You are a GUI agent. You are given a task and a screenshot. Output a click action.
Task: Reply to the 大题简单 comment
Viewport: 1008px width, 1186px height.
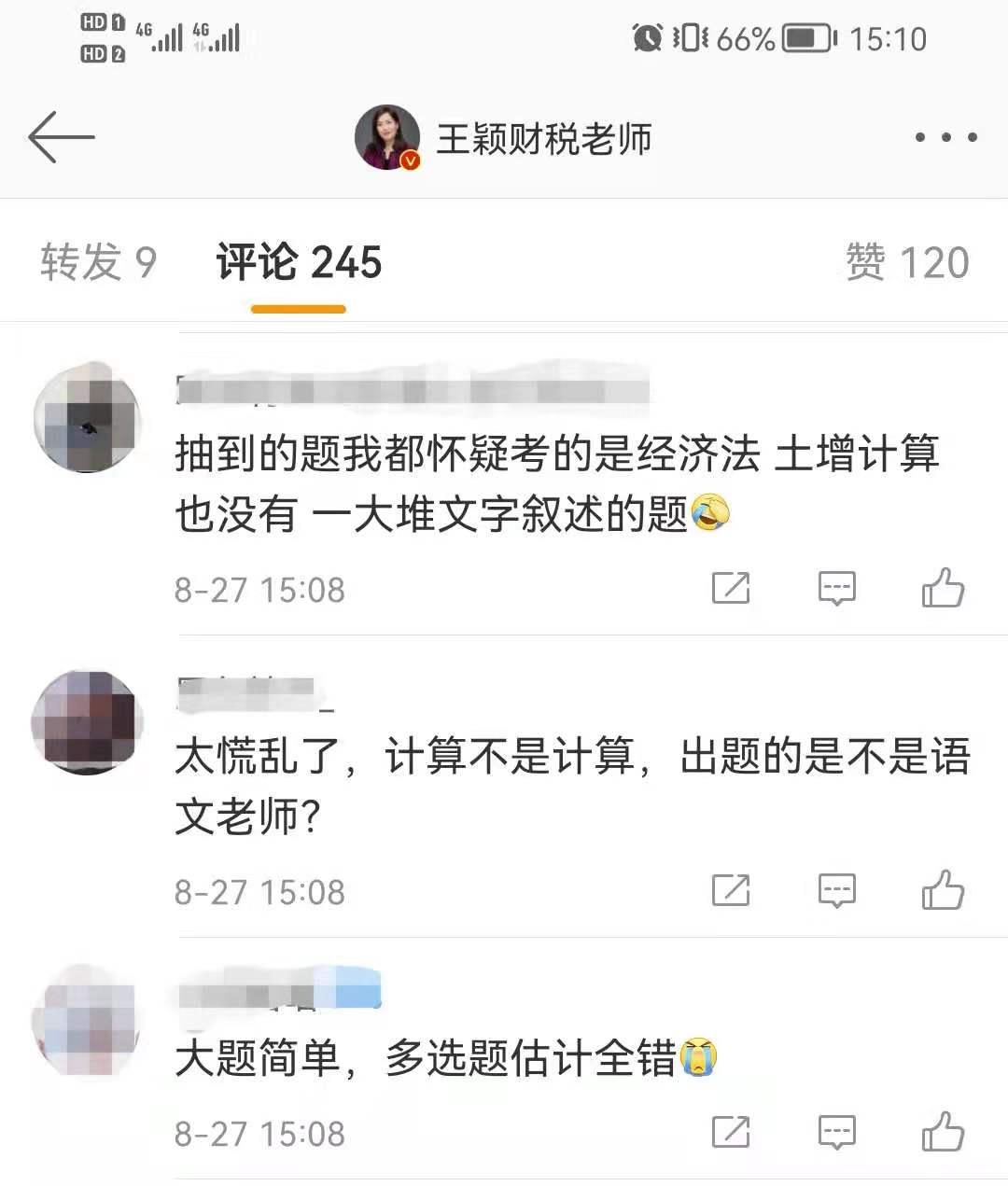coord(836,1132)
